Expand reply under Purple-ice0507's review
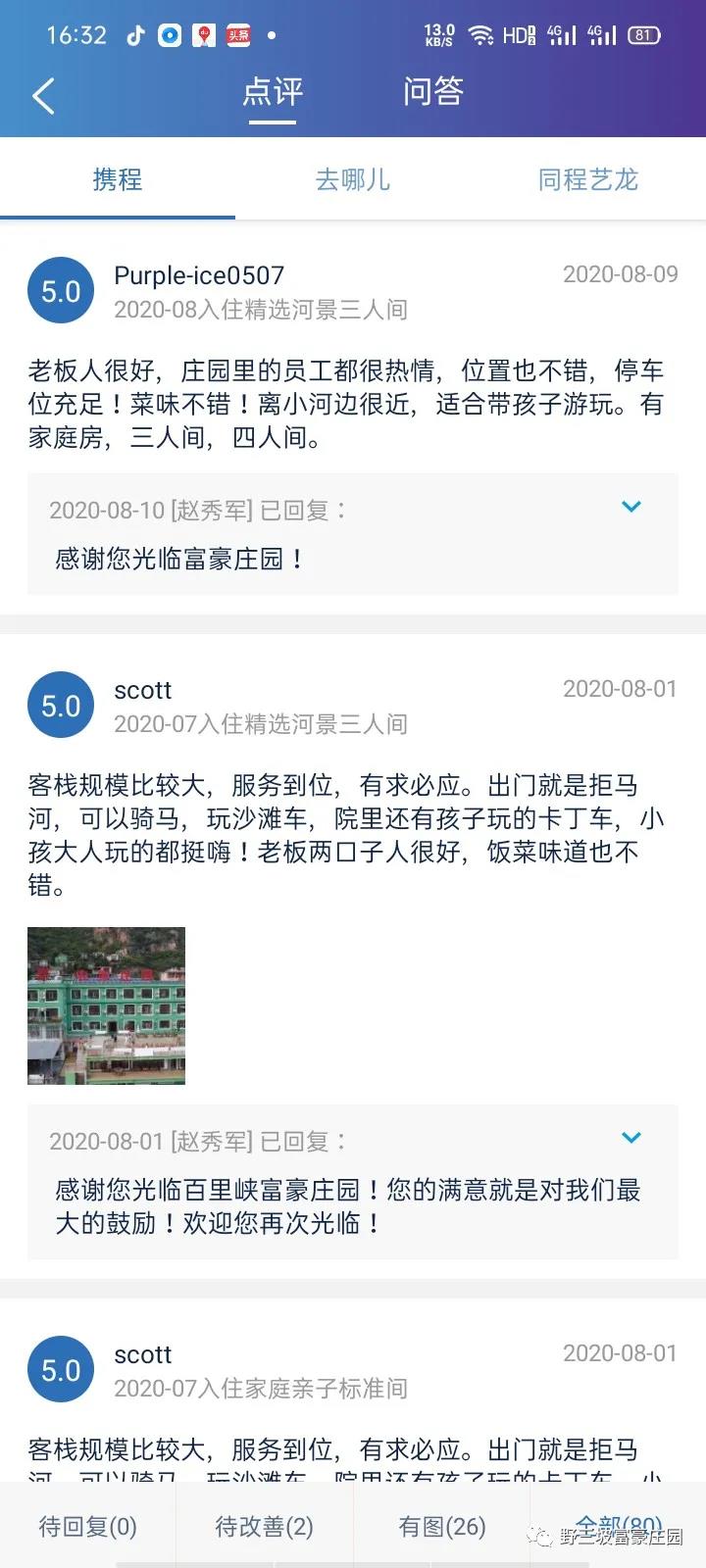The image size is (706, 1568). click(631, 507)
